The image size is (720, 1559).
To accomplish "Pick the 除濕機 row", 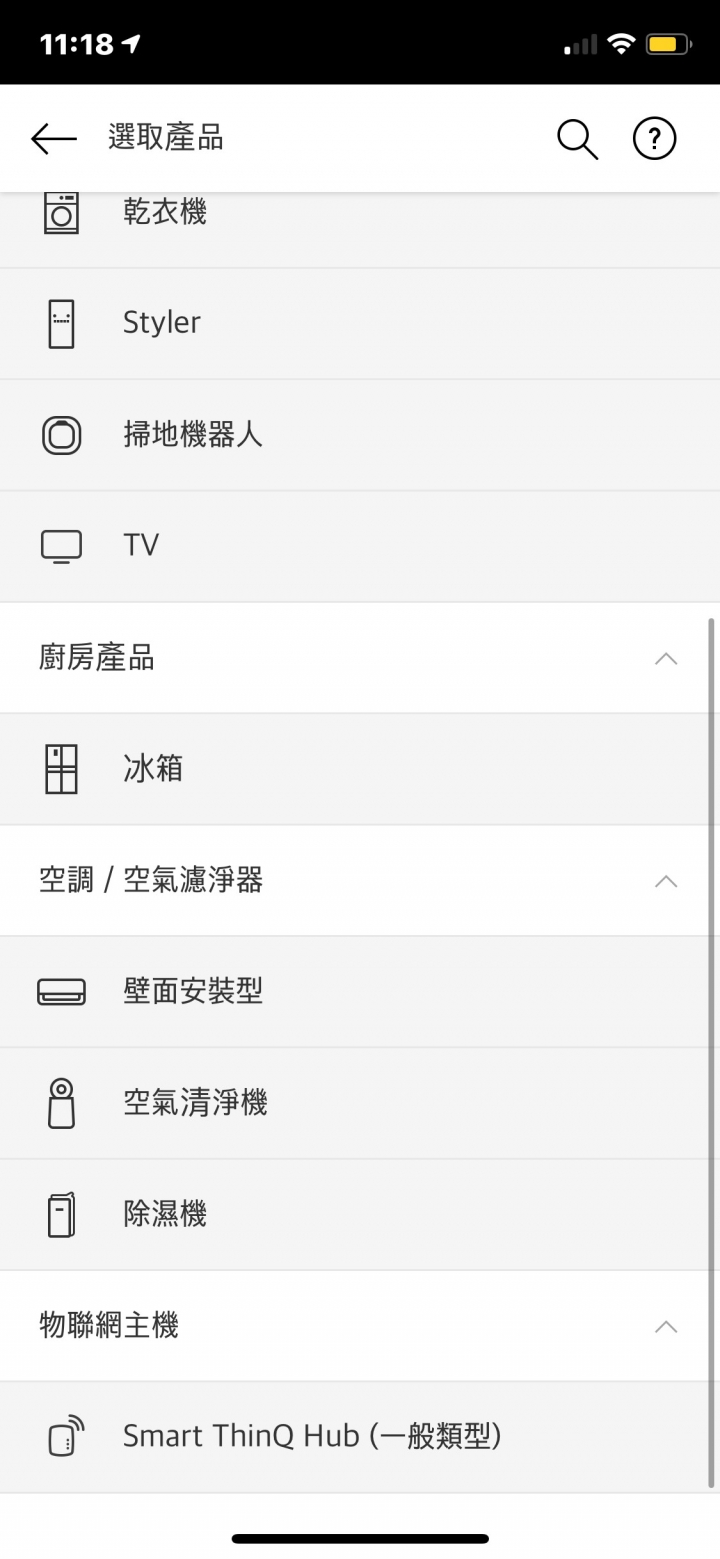I will [x=360, y=1215].
